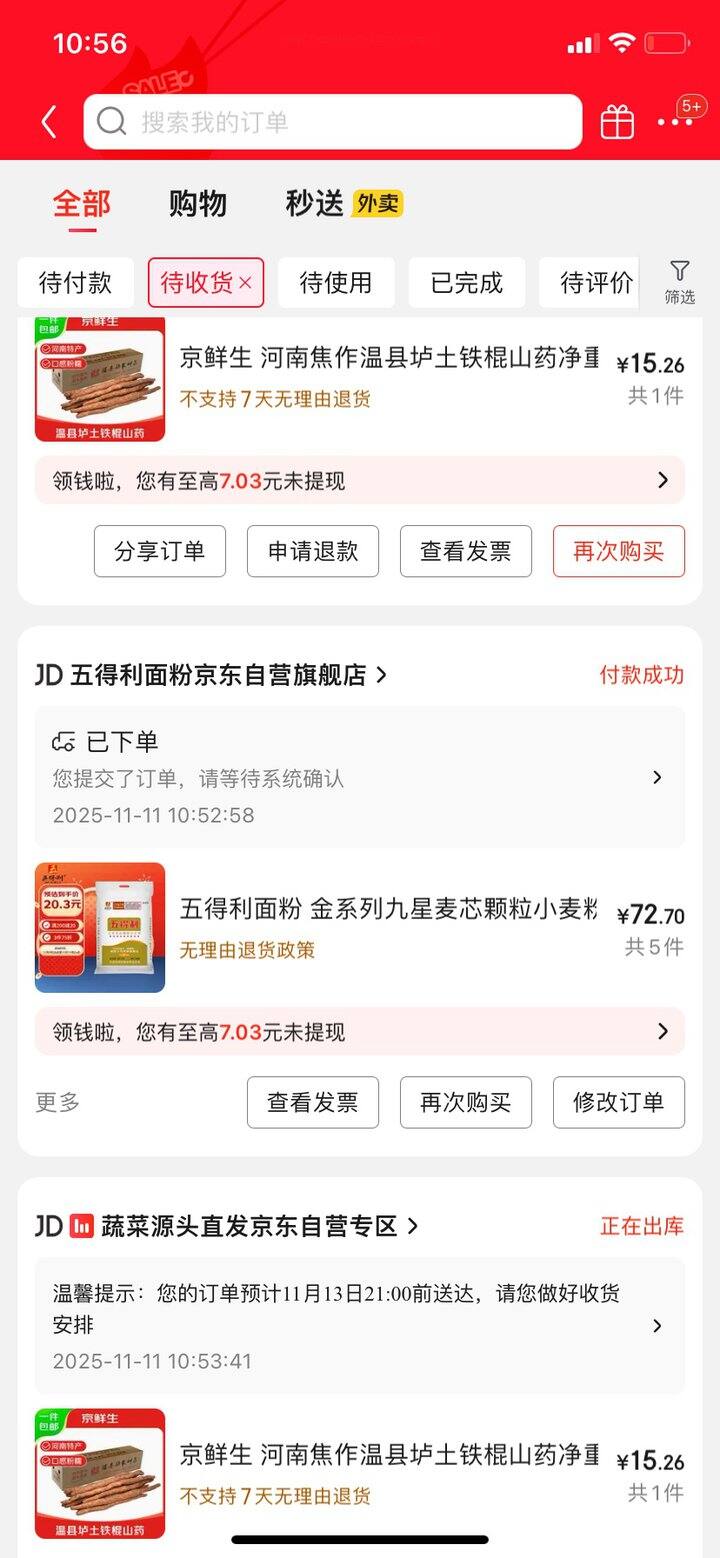Viewport: 720px width, 1558px height.
Task: Select the 待使用 filter chip
Action: 336,283
